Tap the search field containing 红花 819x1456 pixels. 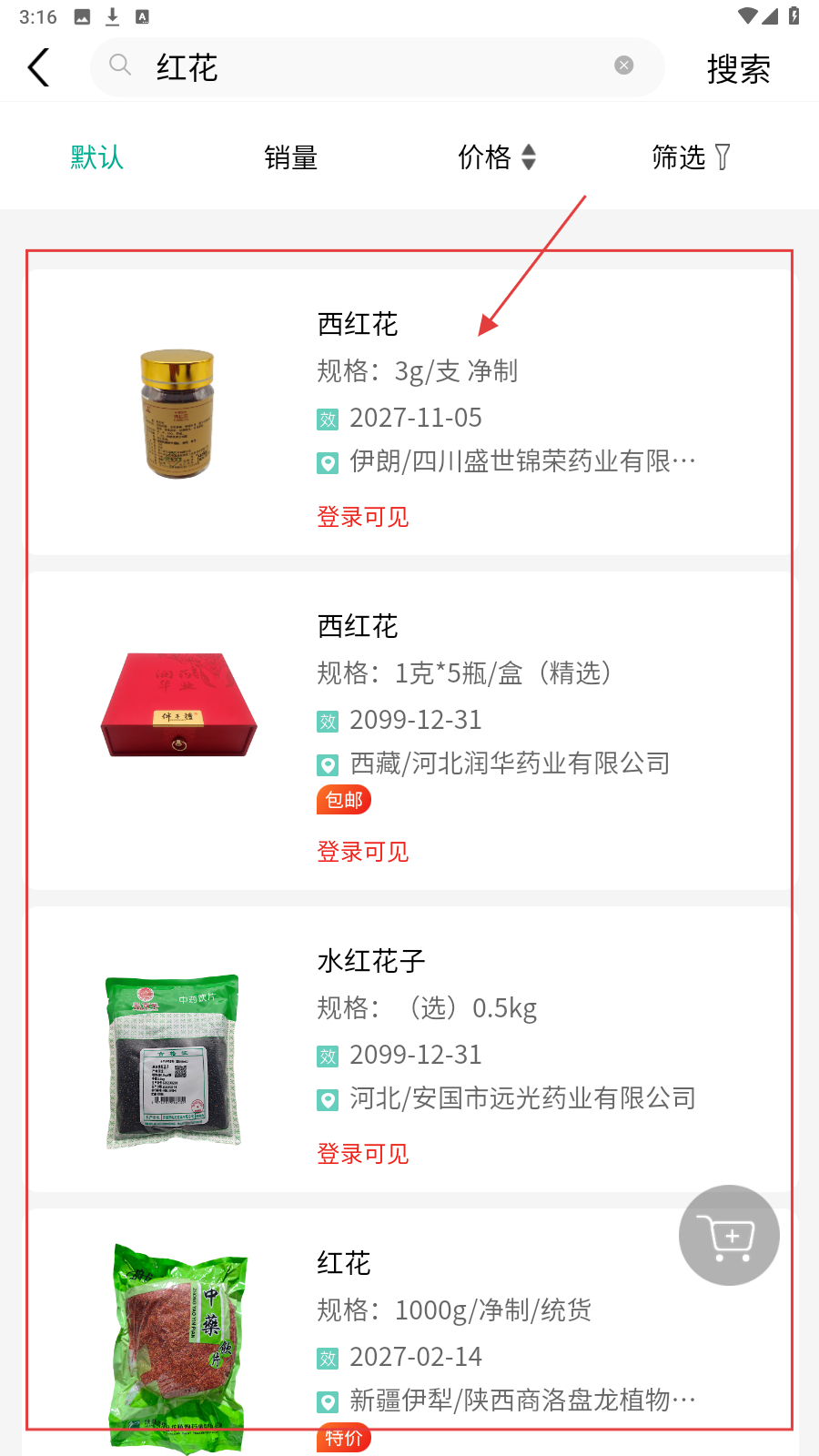(x=364, y=67)
